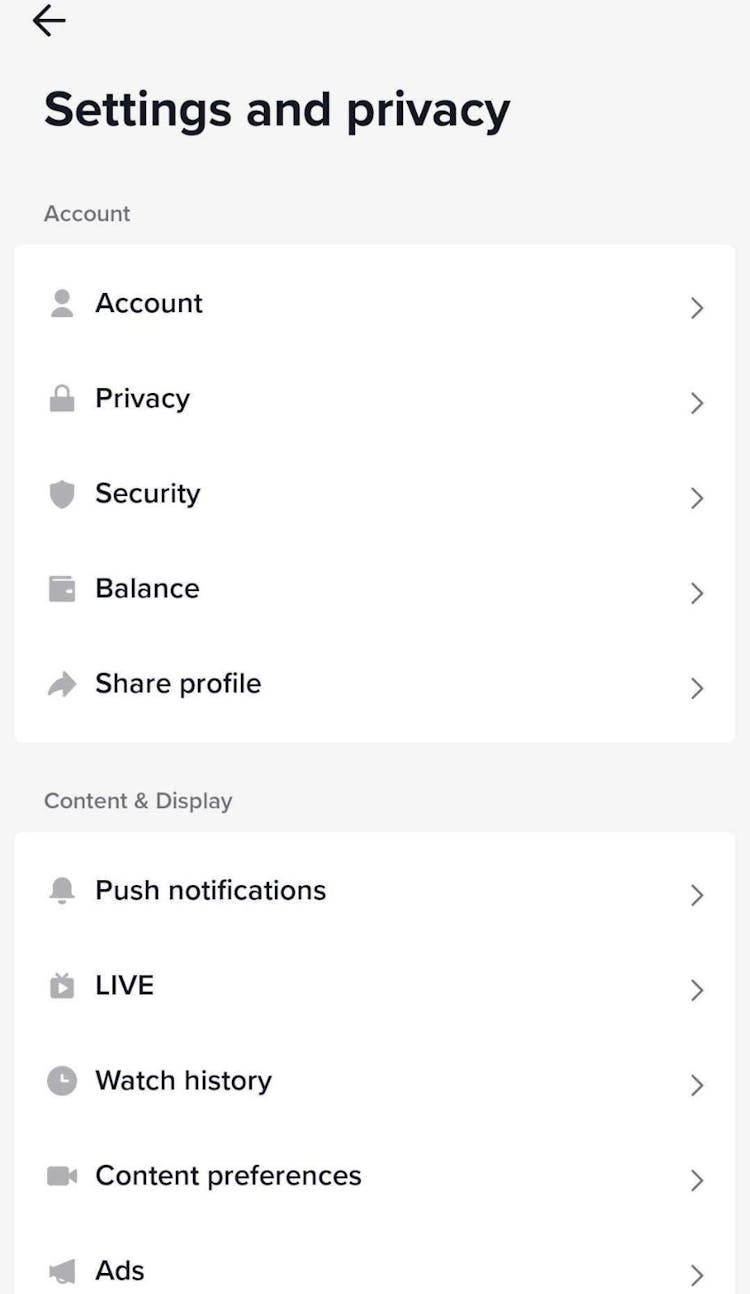
Task: Go back using the arrow icon
Action: pyautogui.click(x=49, y=21)
